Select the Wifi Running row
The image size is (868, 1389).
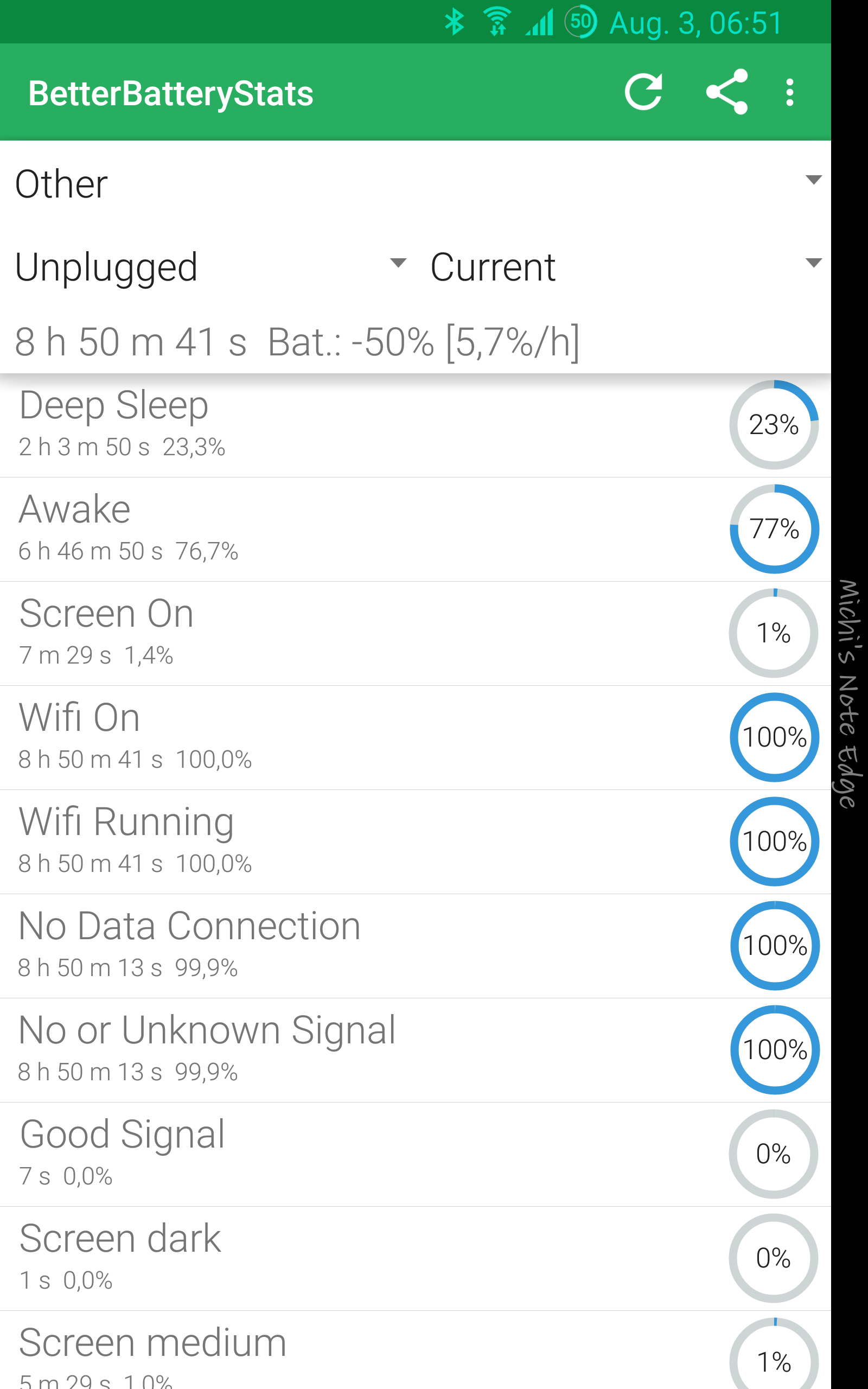416,842
